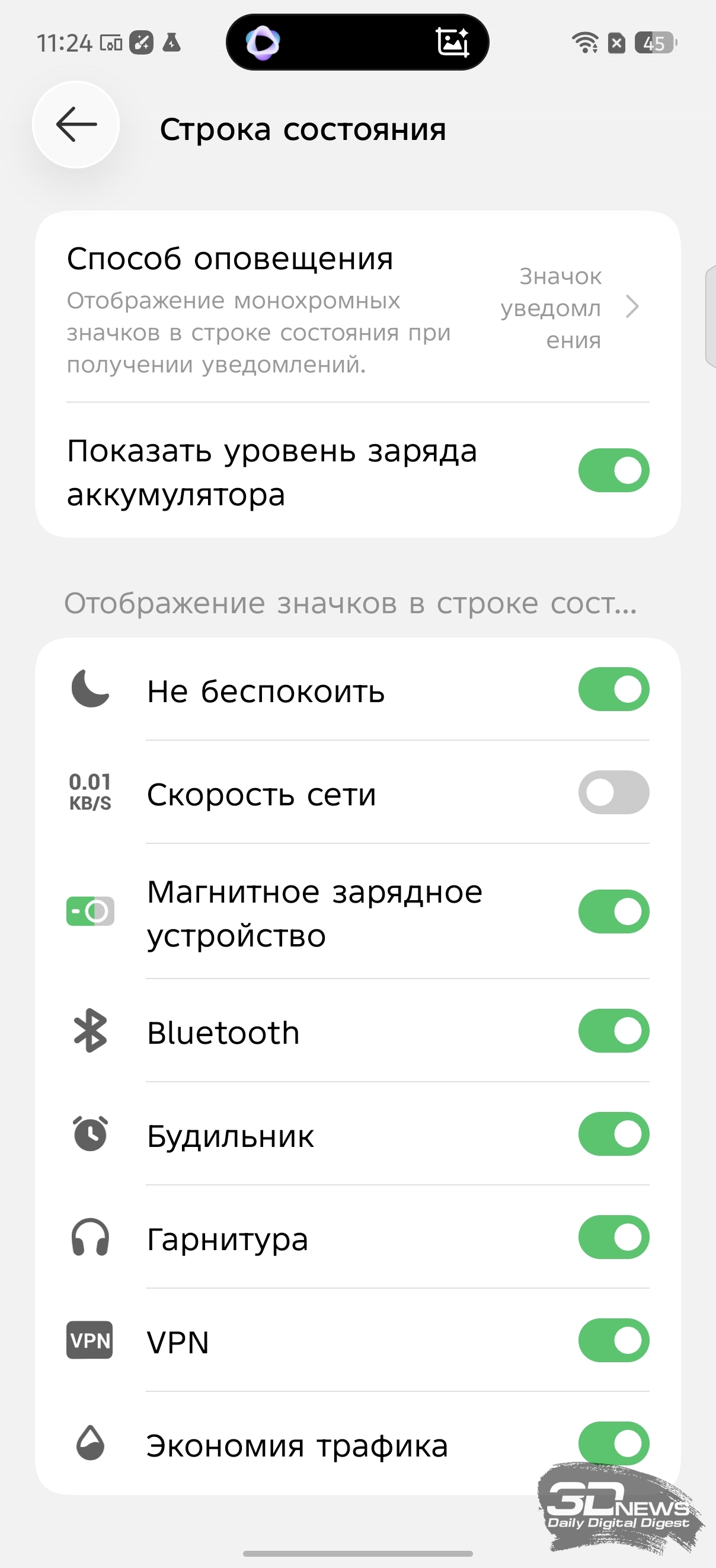Turn off the Гарнитура toggle

(x=613, y=1238)
